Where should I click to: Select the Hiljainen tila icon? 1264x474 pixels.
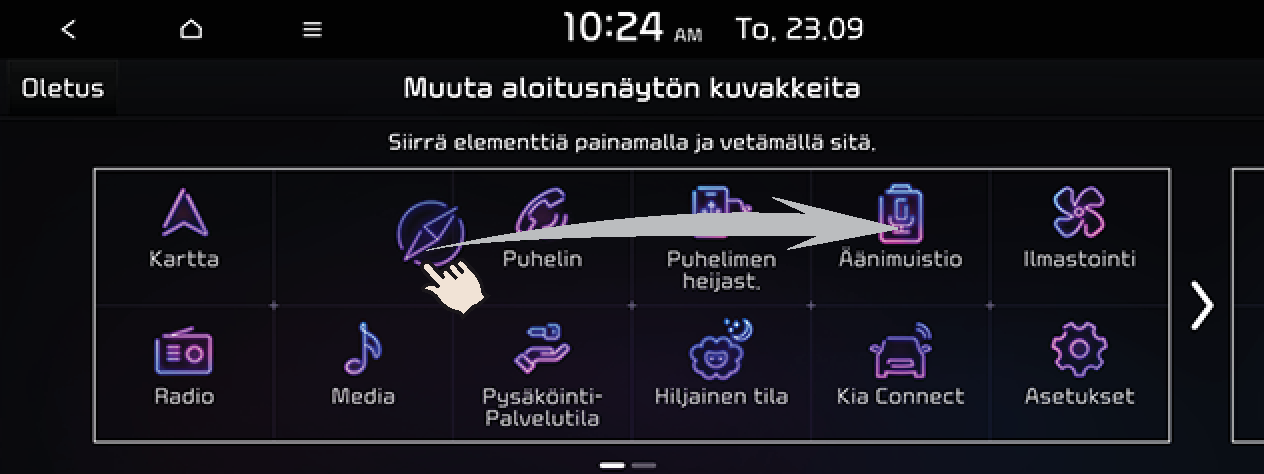pyautogui.click(x=721, y=368)
